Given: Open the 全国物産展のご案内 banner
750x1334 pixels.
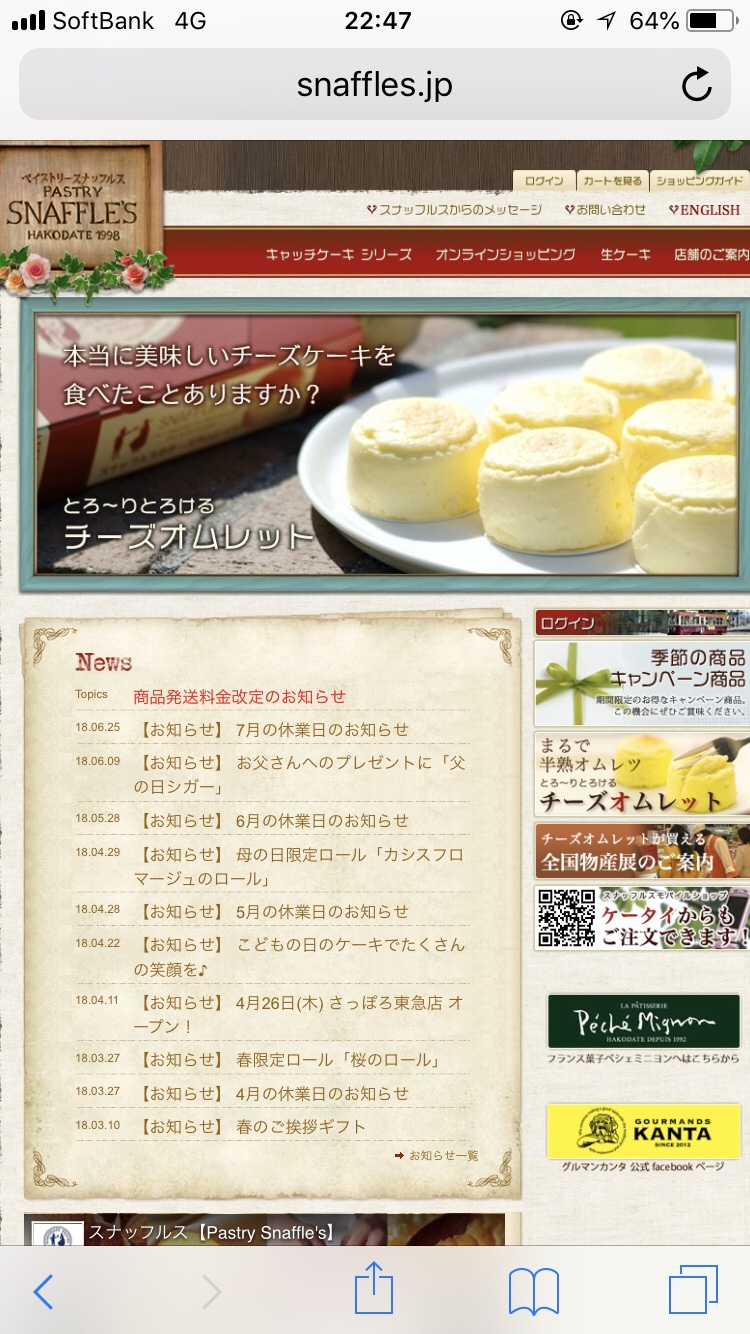Looking at the screenshot, I should (x=642, y=851).
